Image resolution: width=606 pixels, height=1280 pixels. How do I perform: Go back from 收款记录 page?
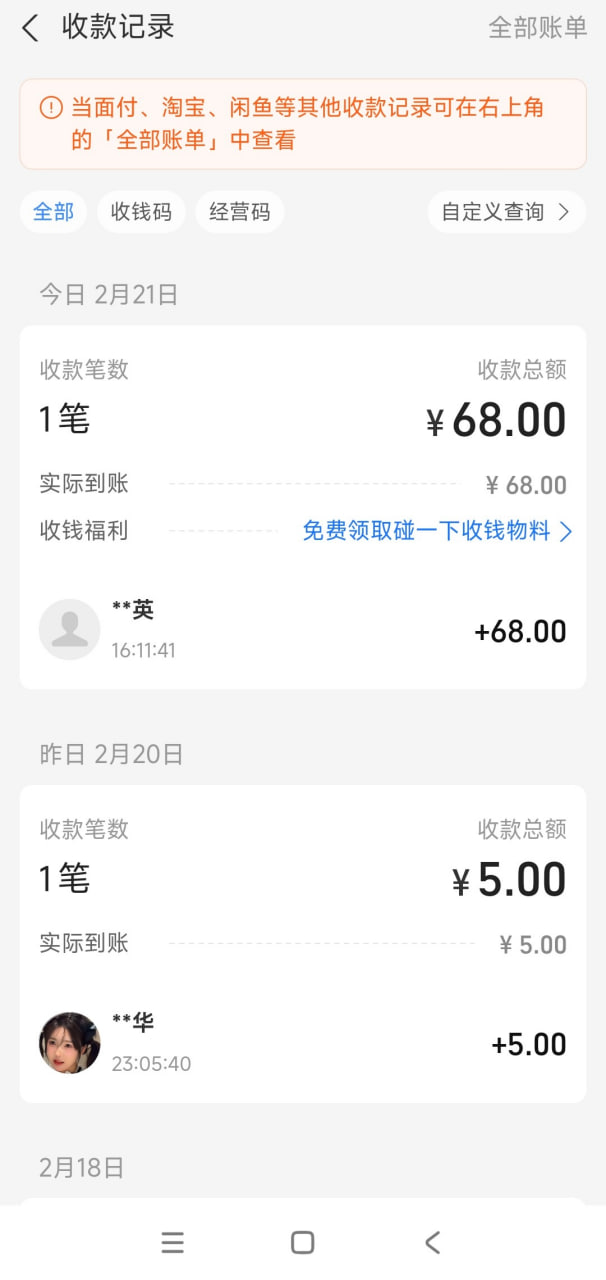[31, 28]
